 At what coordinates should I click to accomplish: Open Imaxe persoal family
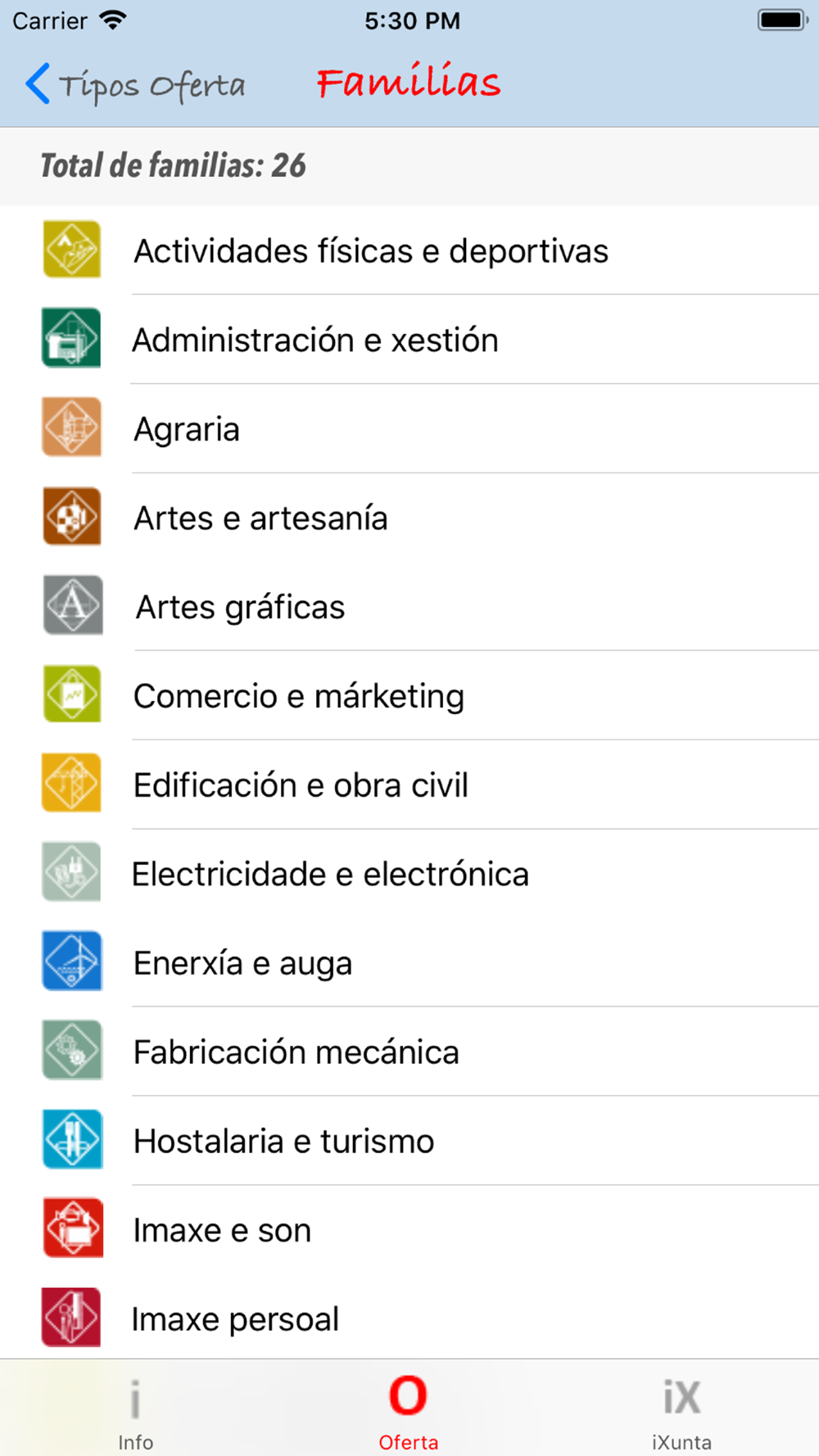click(x=409, y=1318)
